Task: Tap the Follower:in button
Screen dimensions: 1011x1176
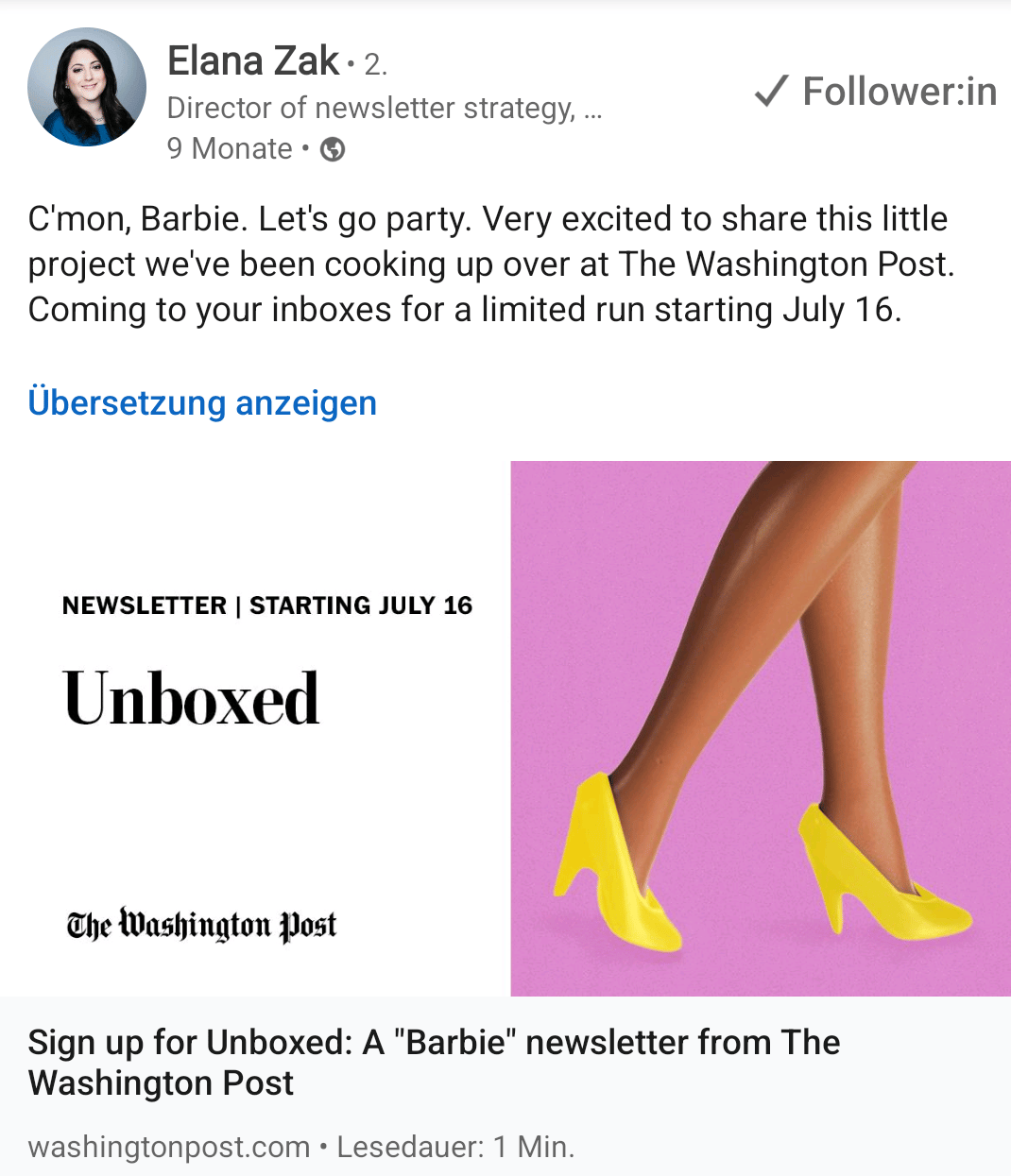Action: (x=876, y=92)
